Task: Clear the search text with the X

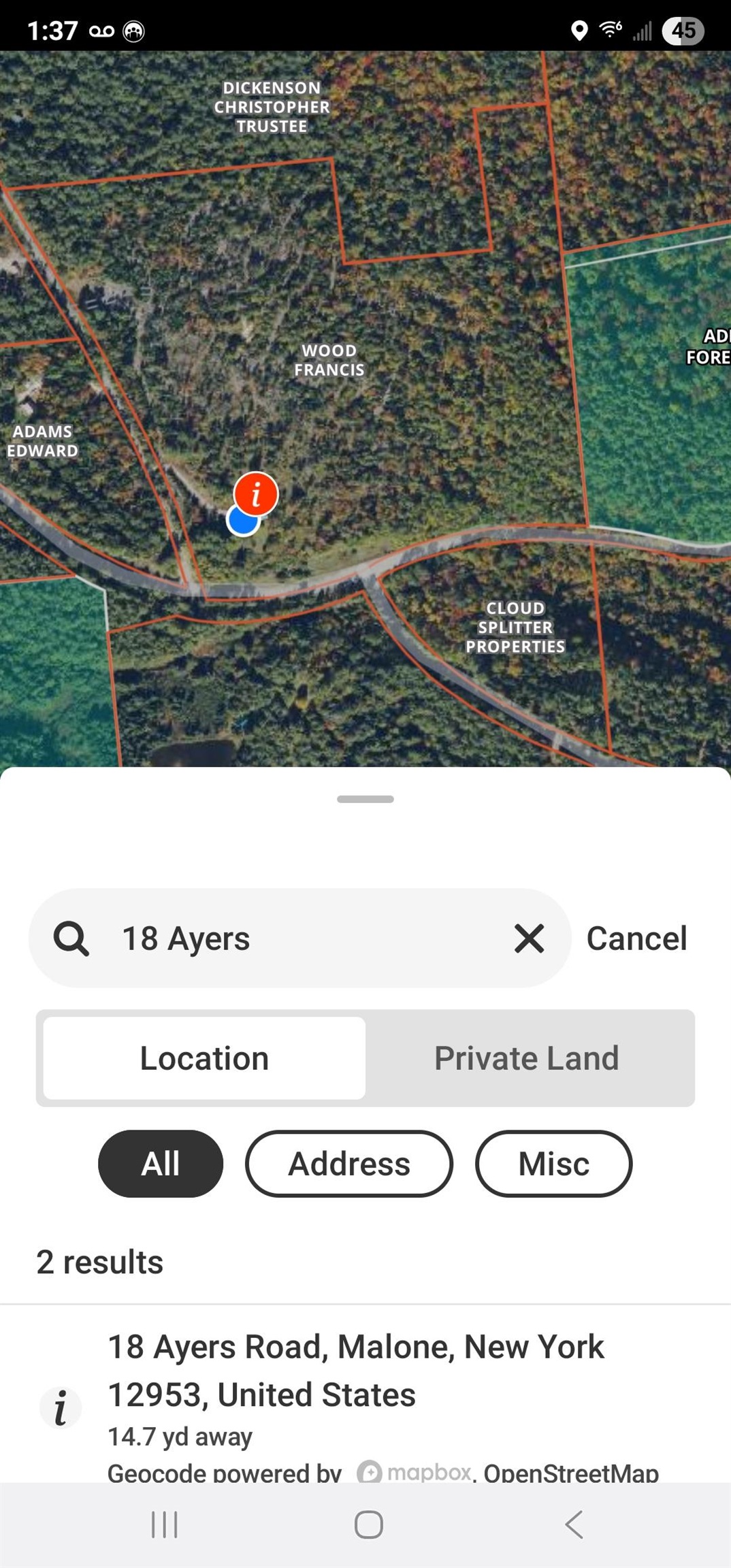Action: click(x=529, y=938)
